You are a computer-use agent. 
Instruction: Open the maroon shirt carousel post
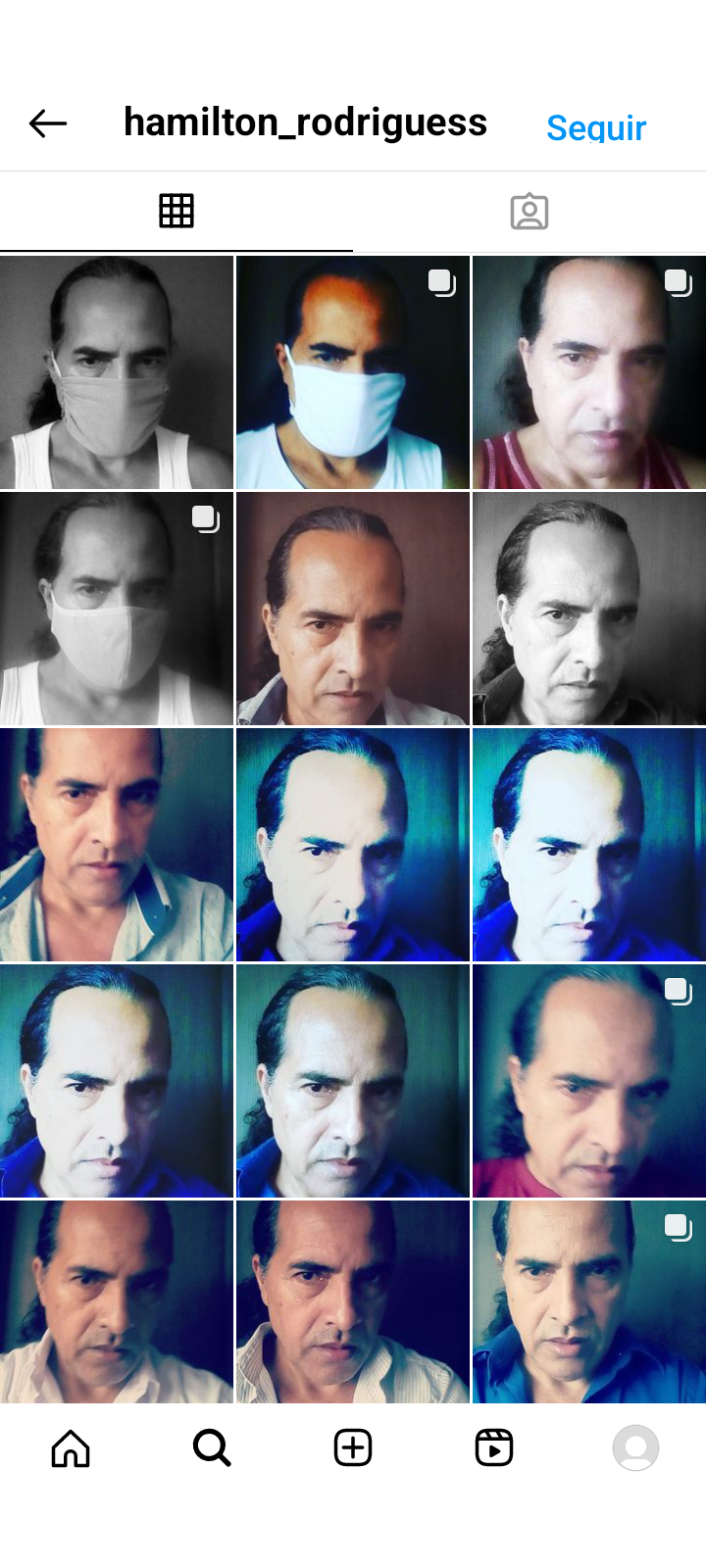tap(588, 1081)
